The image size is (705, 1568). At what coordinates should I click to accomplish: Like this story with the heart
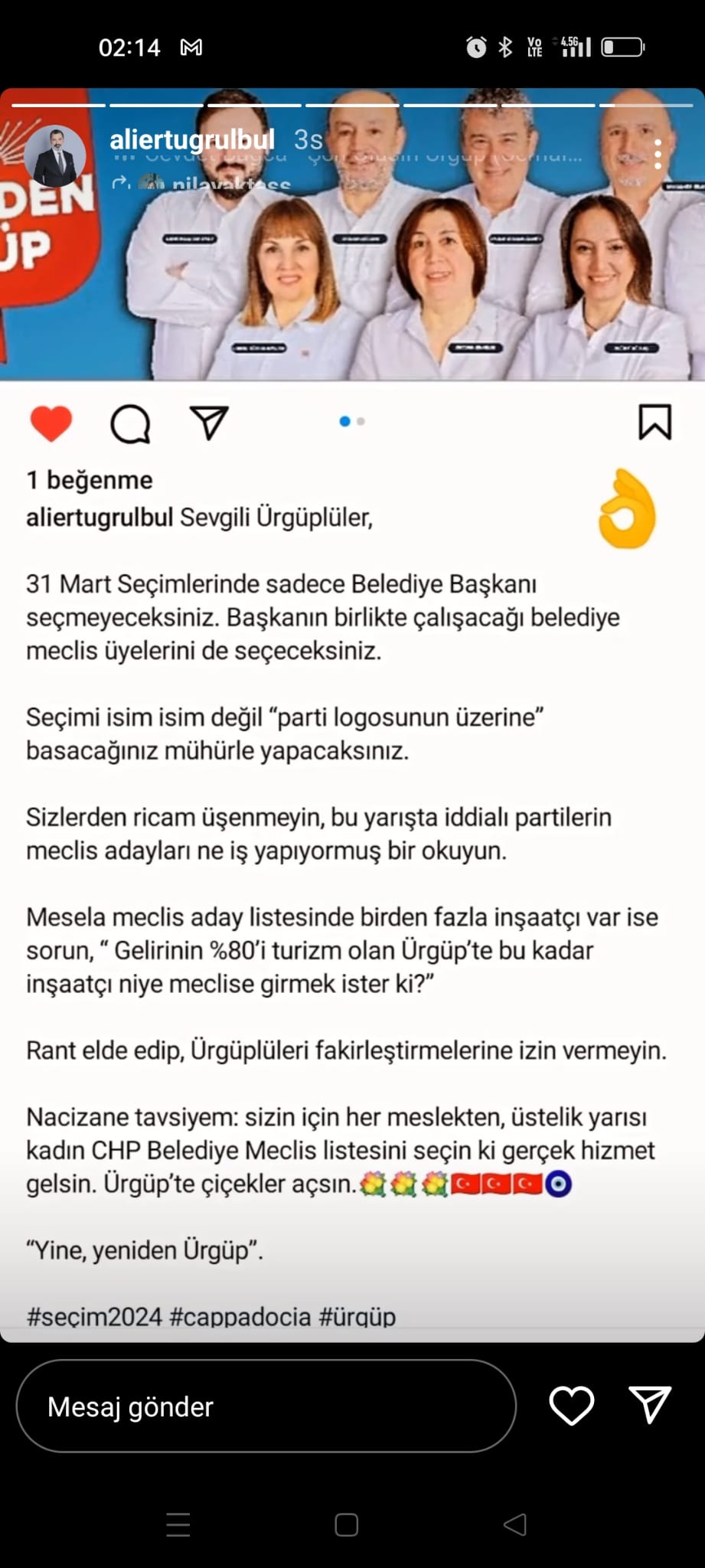(x=571, y=1406)
